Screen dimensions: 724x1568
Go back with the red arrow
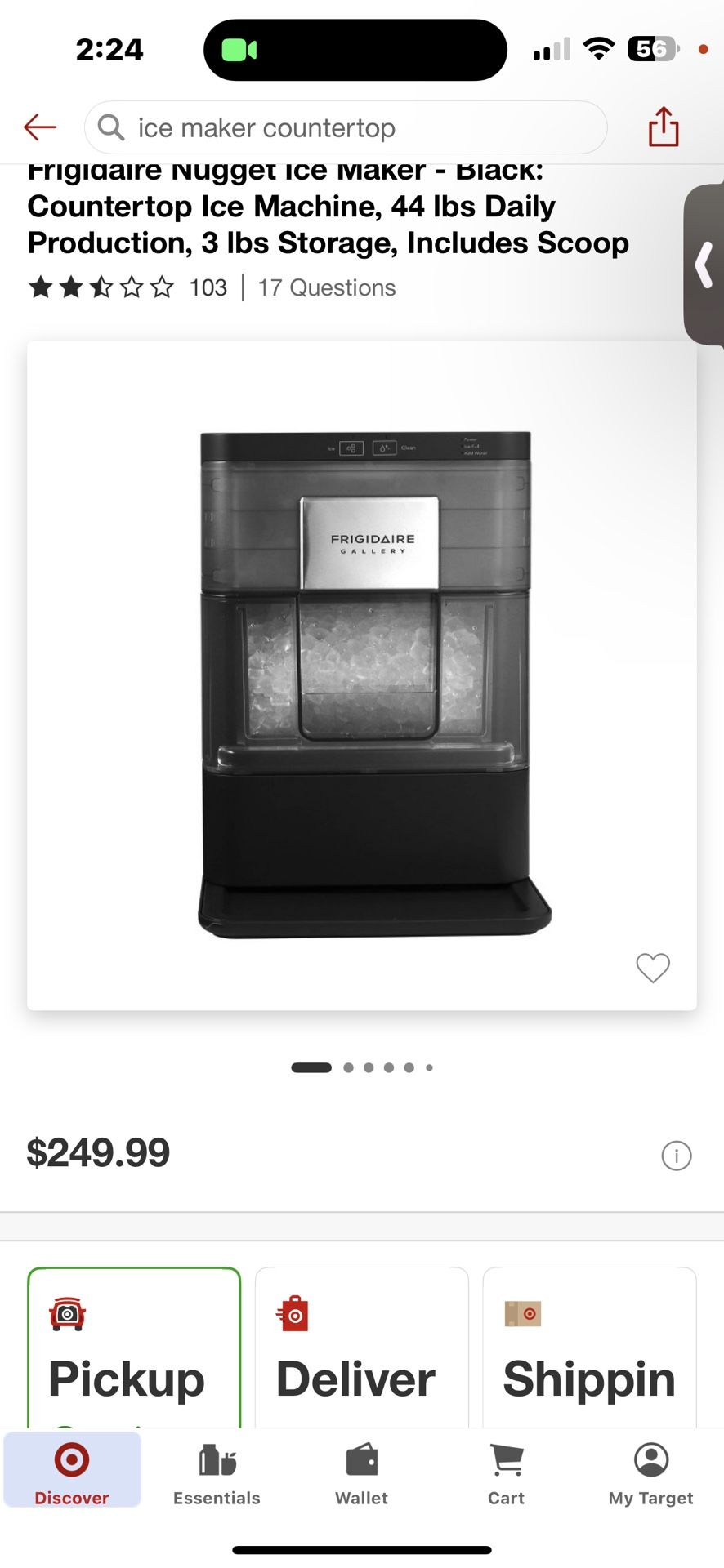click(x=40, y=127)
